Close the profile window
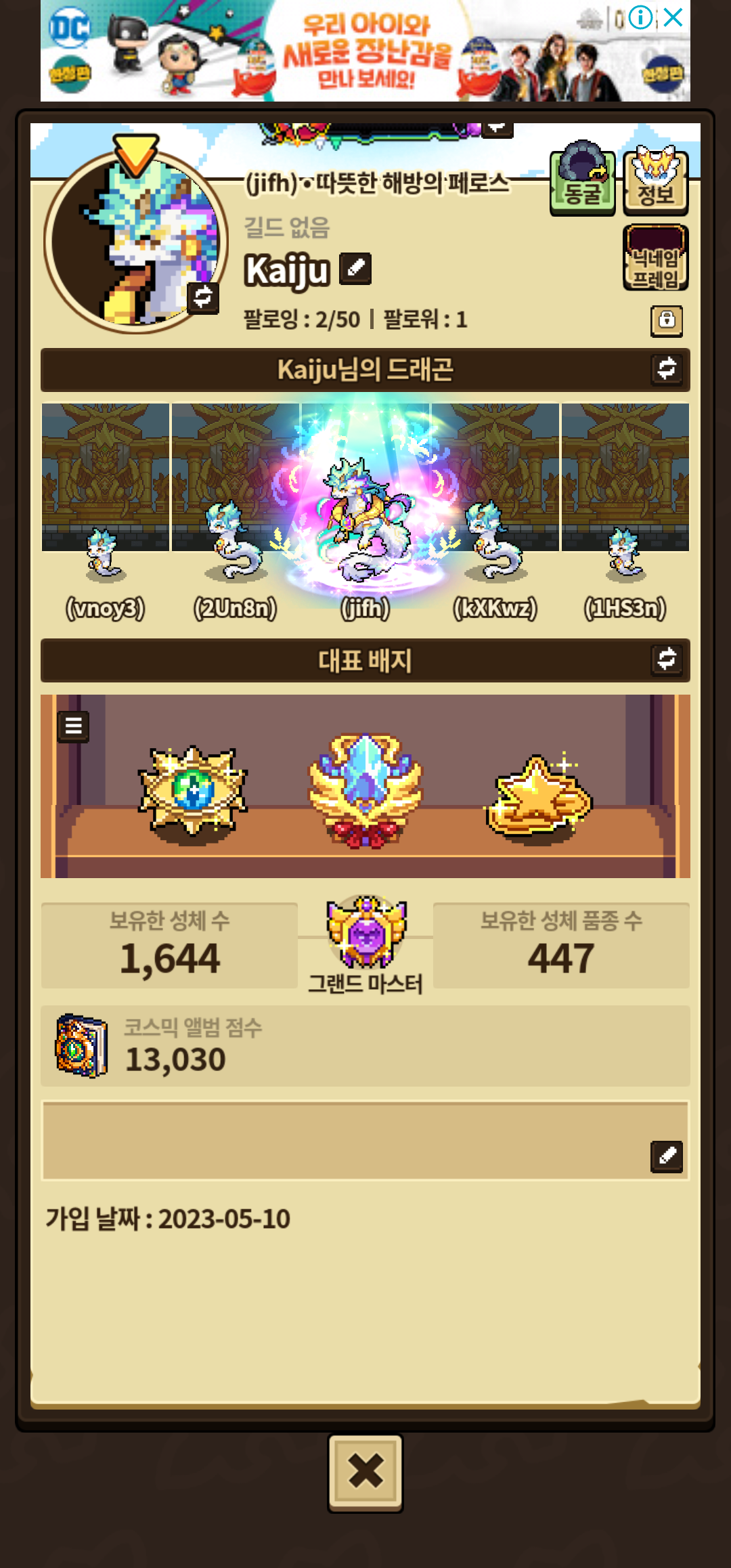This screenshot has height=1568, width=731. 365,1473
